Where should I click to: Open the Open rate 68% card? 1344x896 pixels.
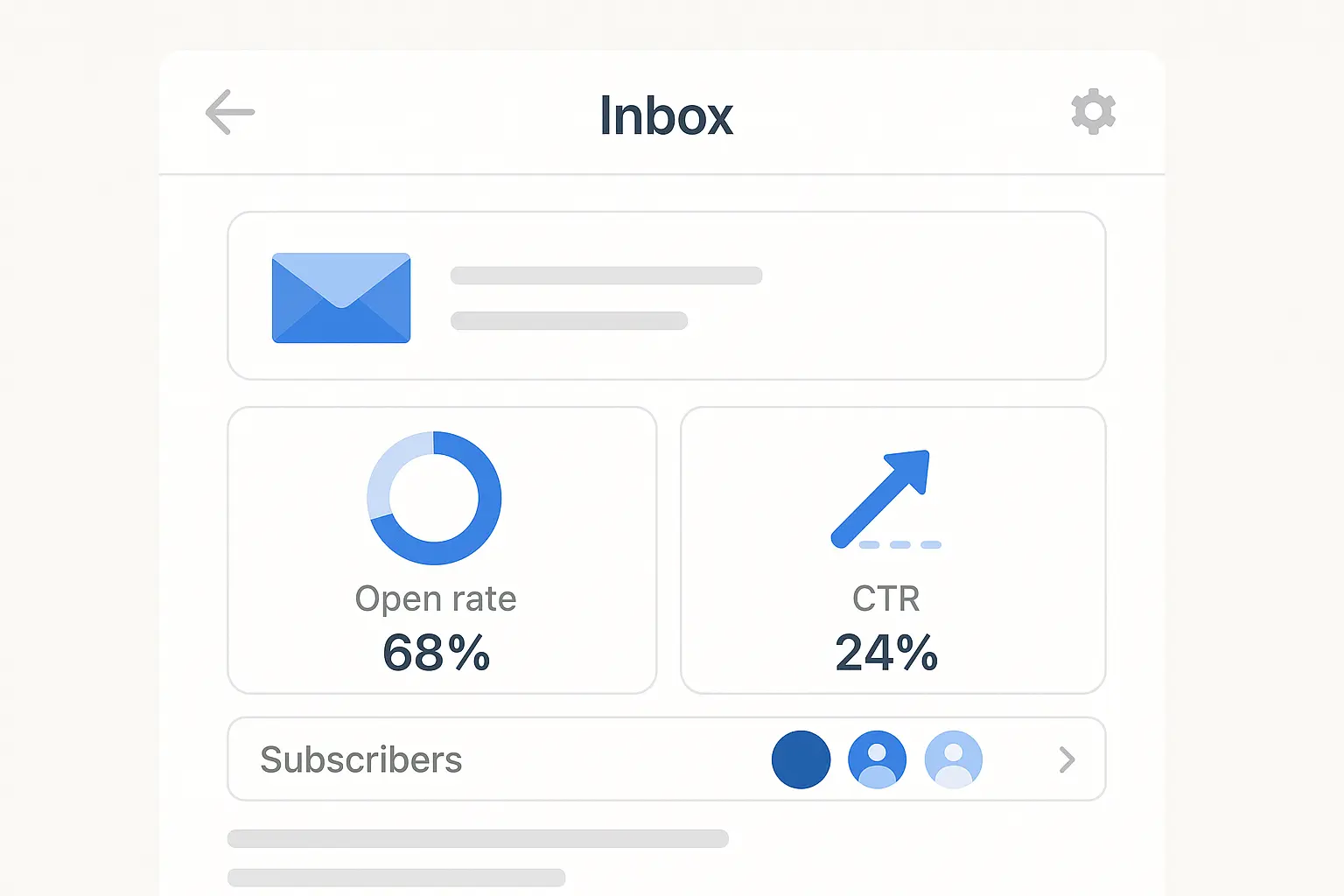442,550
